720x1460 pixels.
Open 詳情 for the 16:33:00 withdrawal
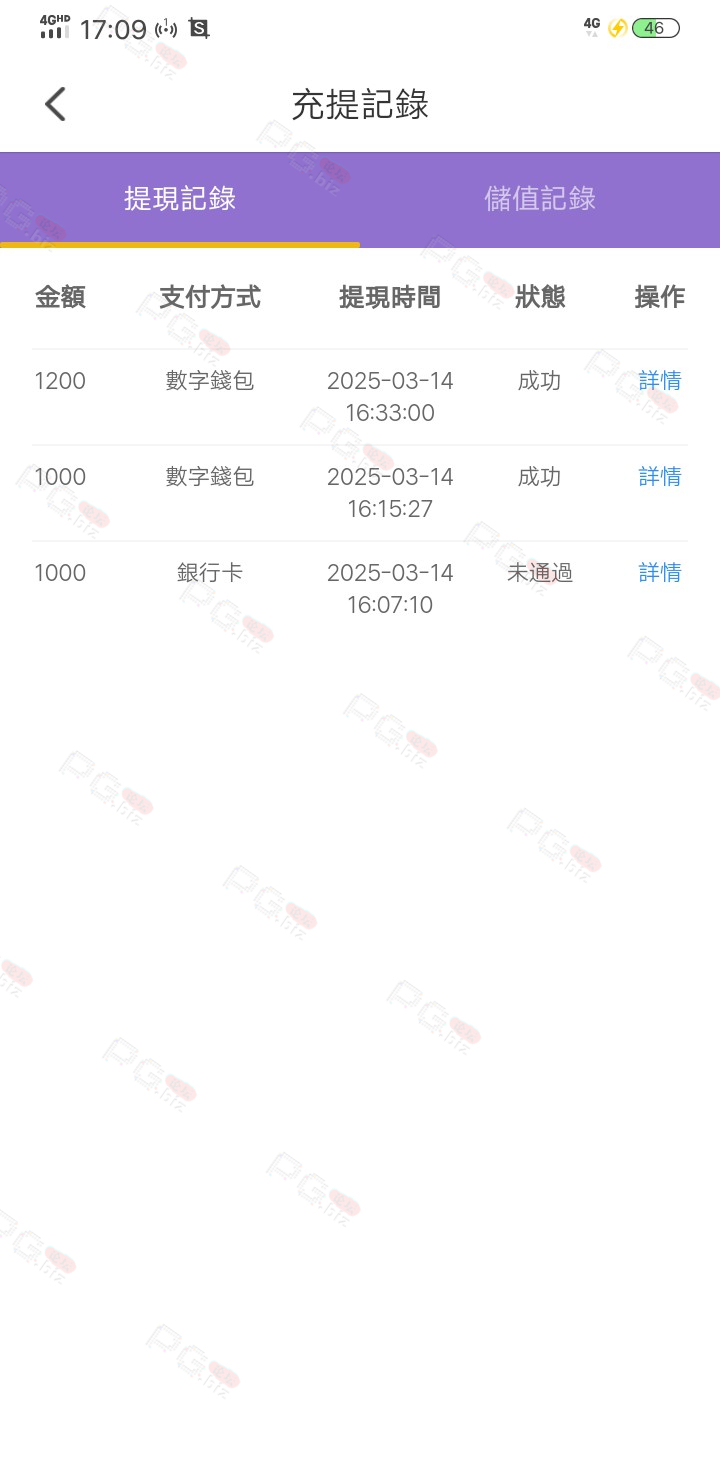(660, 381)
